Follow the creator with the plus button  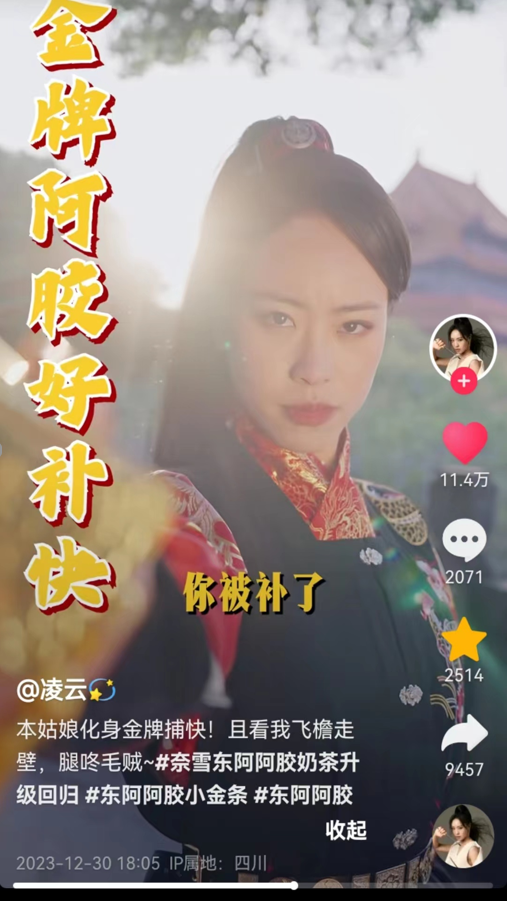(463, 382)
